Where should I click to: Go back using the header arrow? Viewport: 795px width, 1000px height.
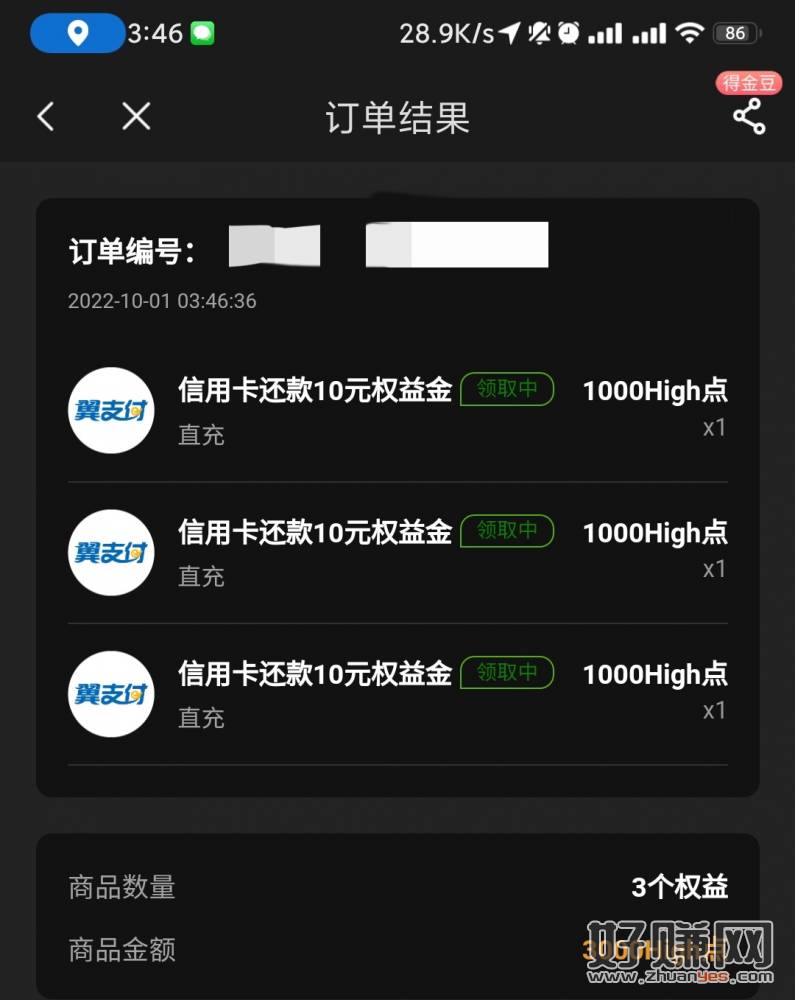(45, 117)
